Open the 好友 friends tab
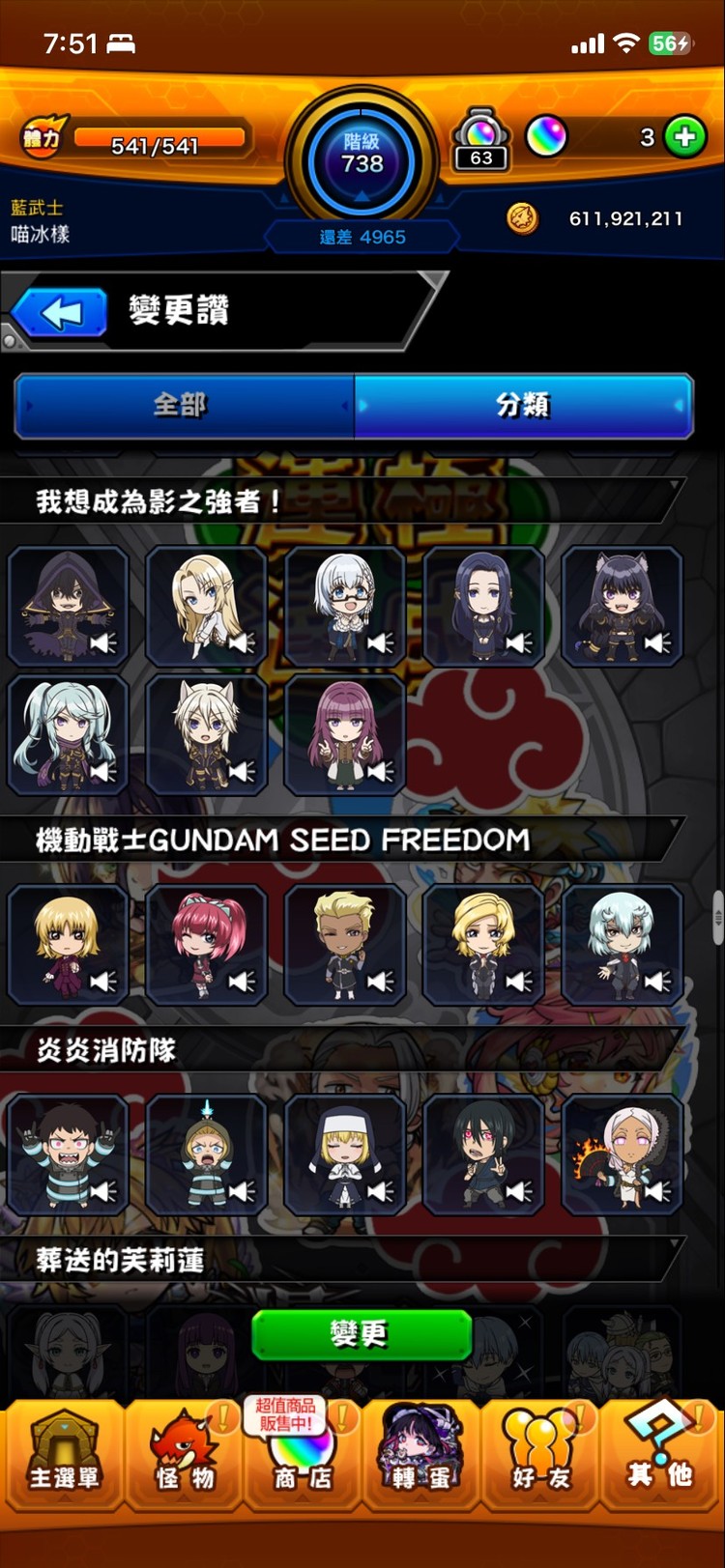 pyautogui.click(x=539, y=1453)
